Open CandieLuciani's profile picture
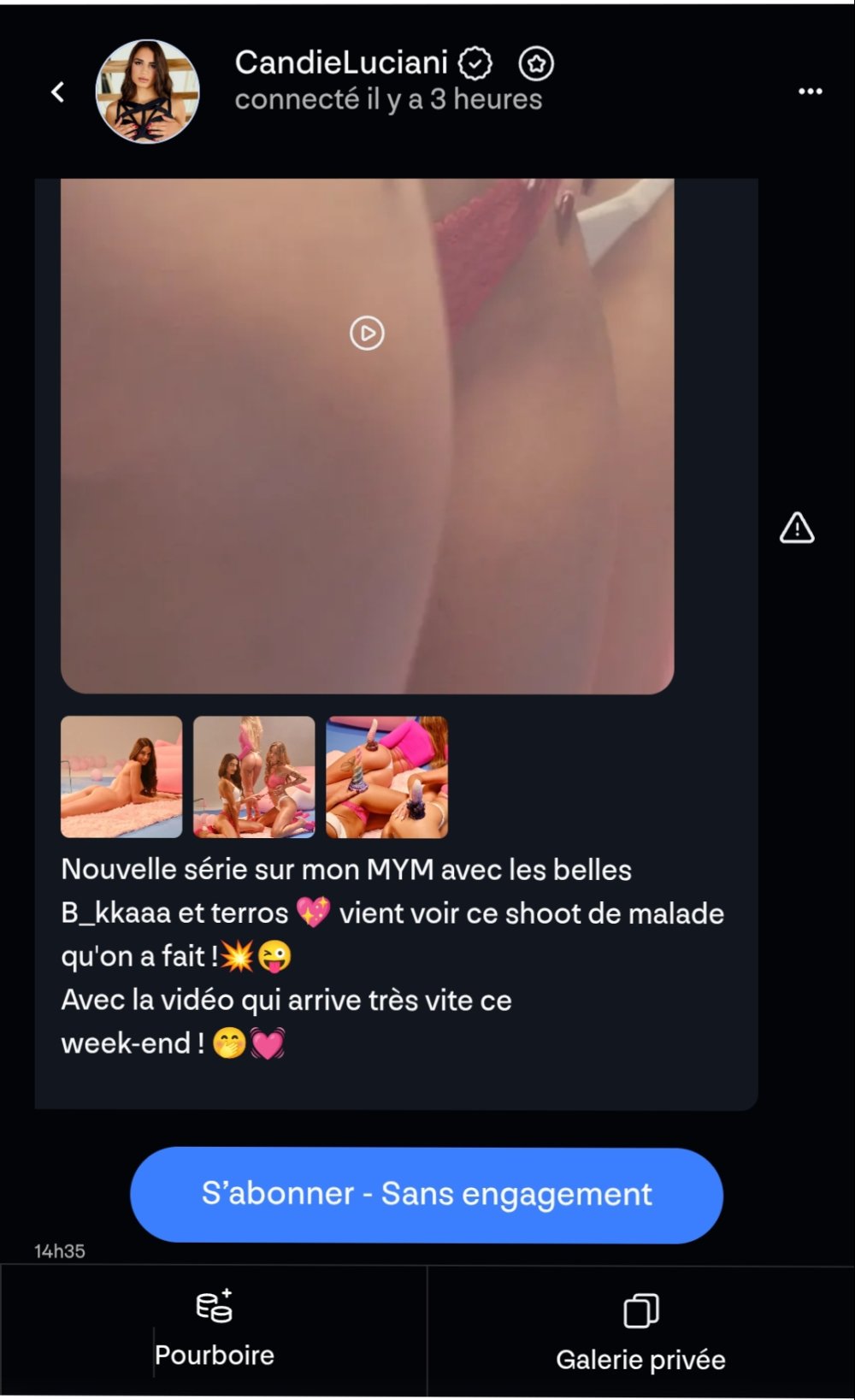 click(x=148, y=92)
